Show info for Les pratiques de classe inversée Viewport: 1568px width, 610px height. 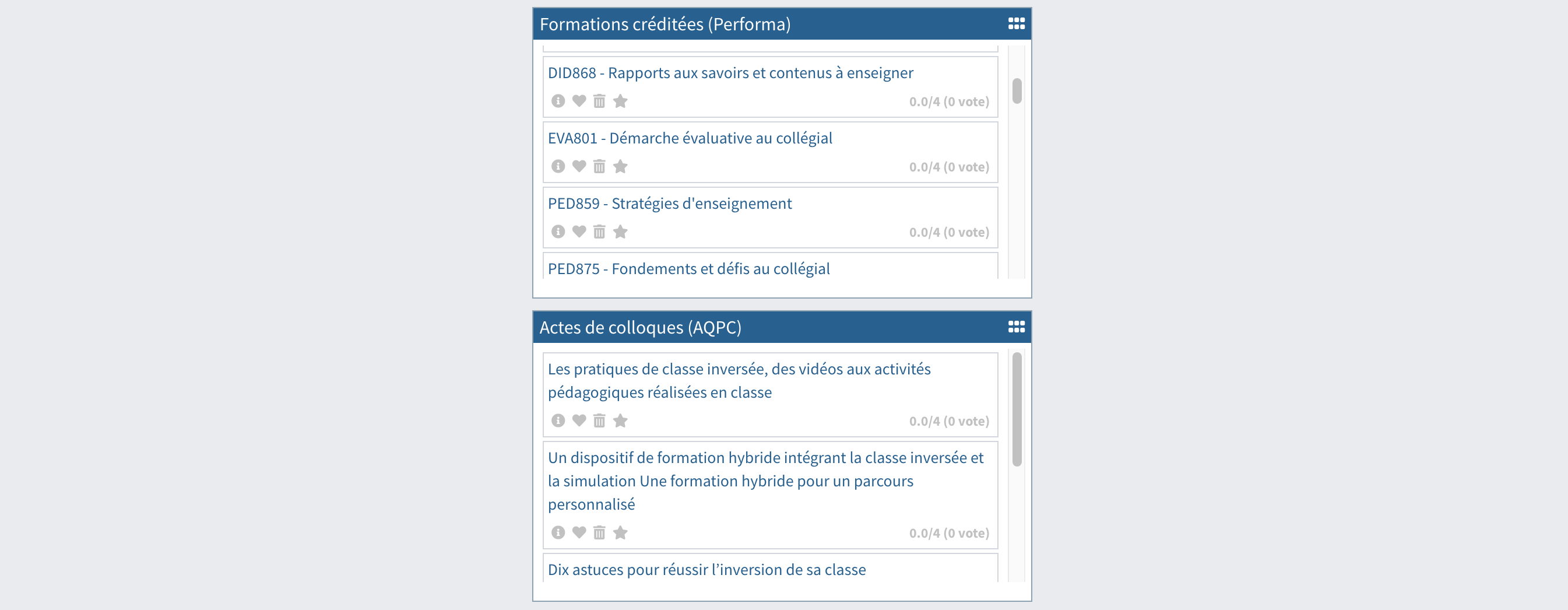(x=558, y=420)
